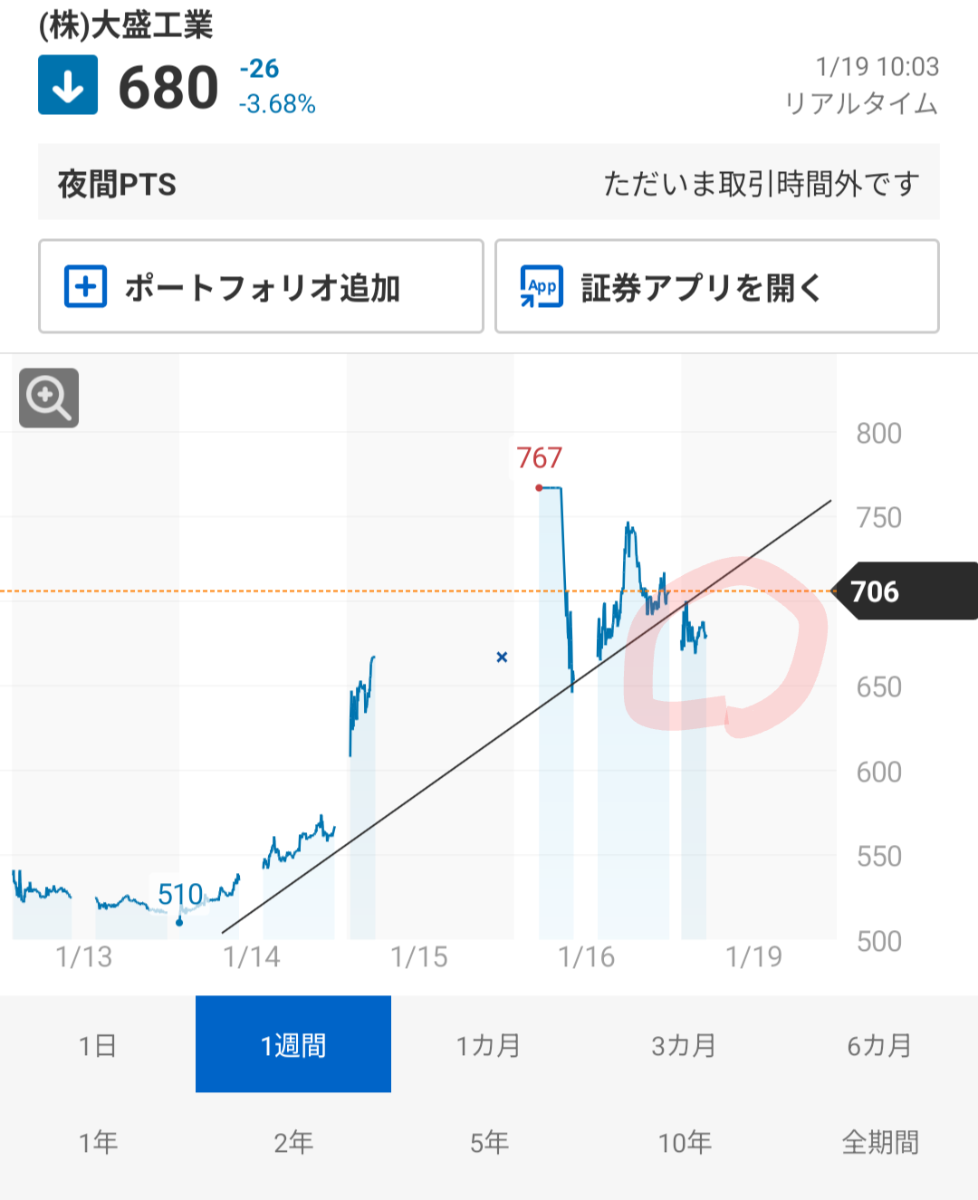Switch to the 2年 chart view

293,1141
